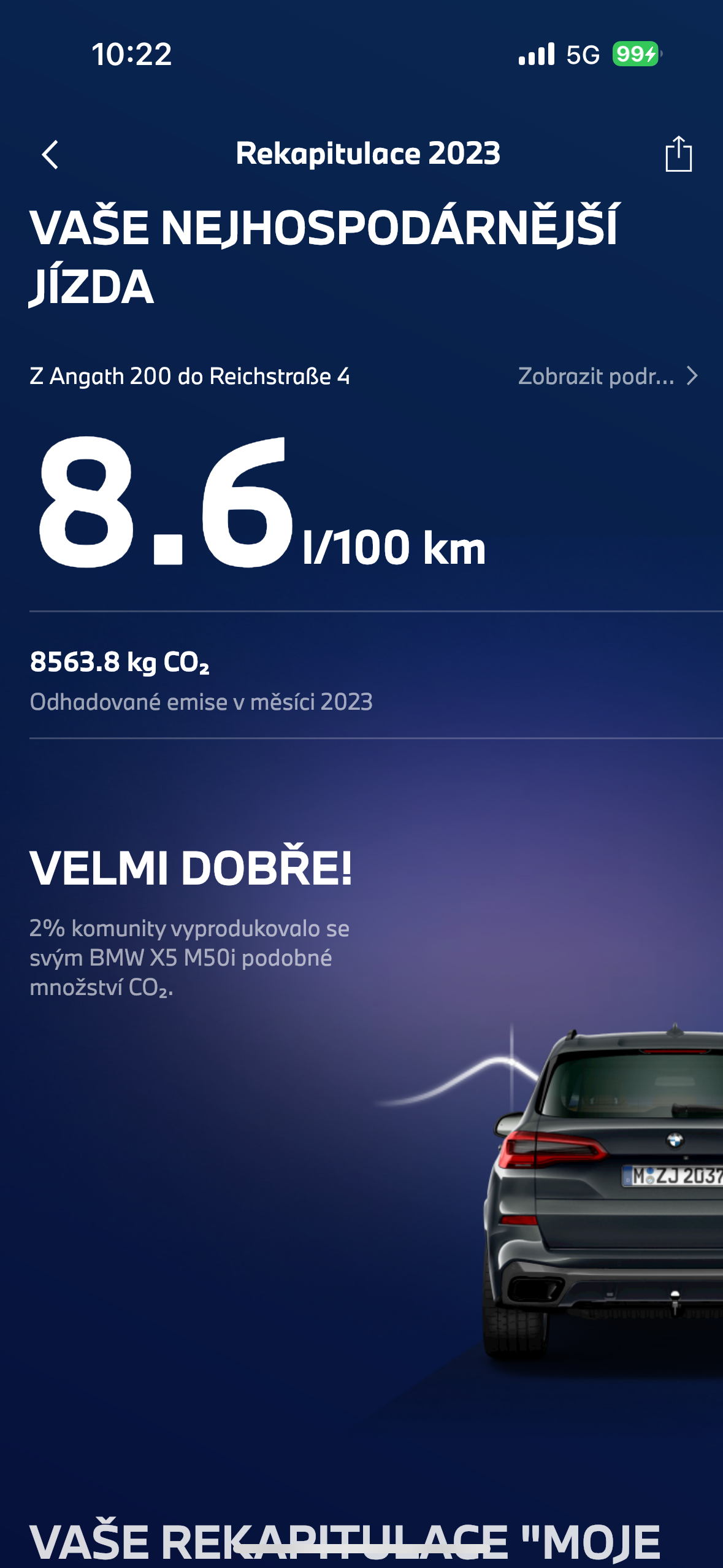Share the 2023 recap
The width and height of the screenshot is (723, 1568).
coord(678,155)
